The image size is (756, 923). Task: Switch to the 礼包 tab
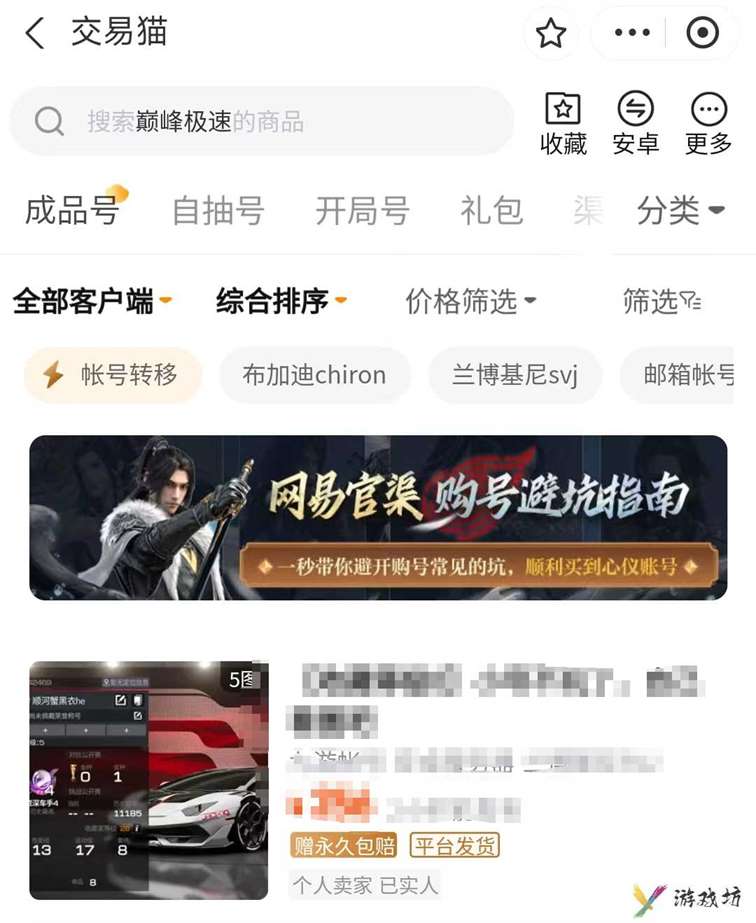click(x=491, y=210)
